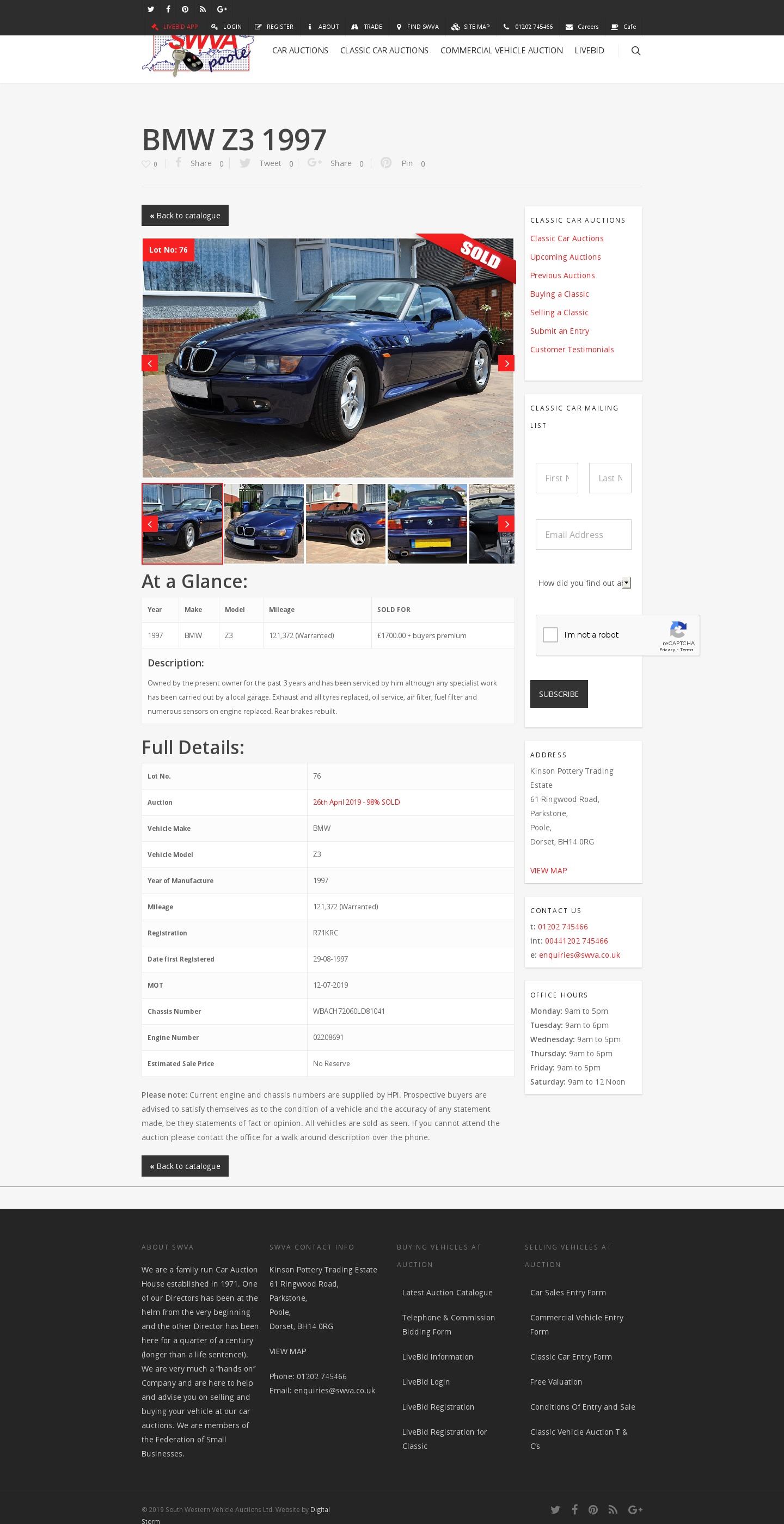Open Customer Testimonials link

pos(572,350)
